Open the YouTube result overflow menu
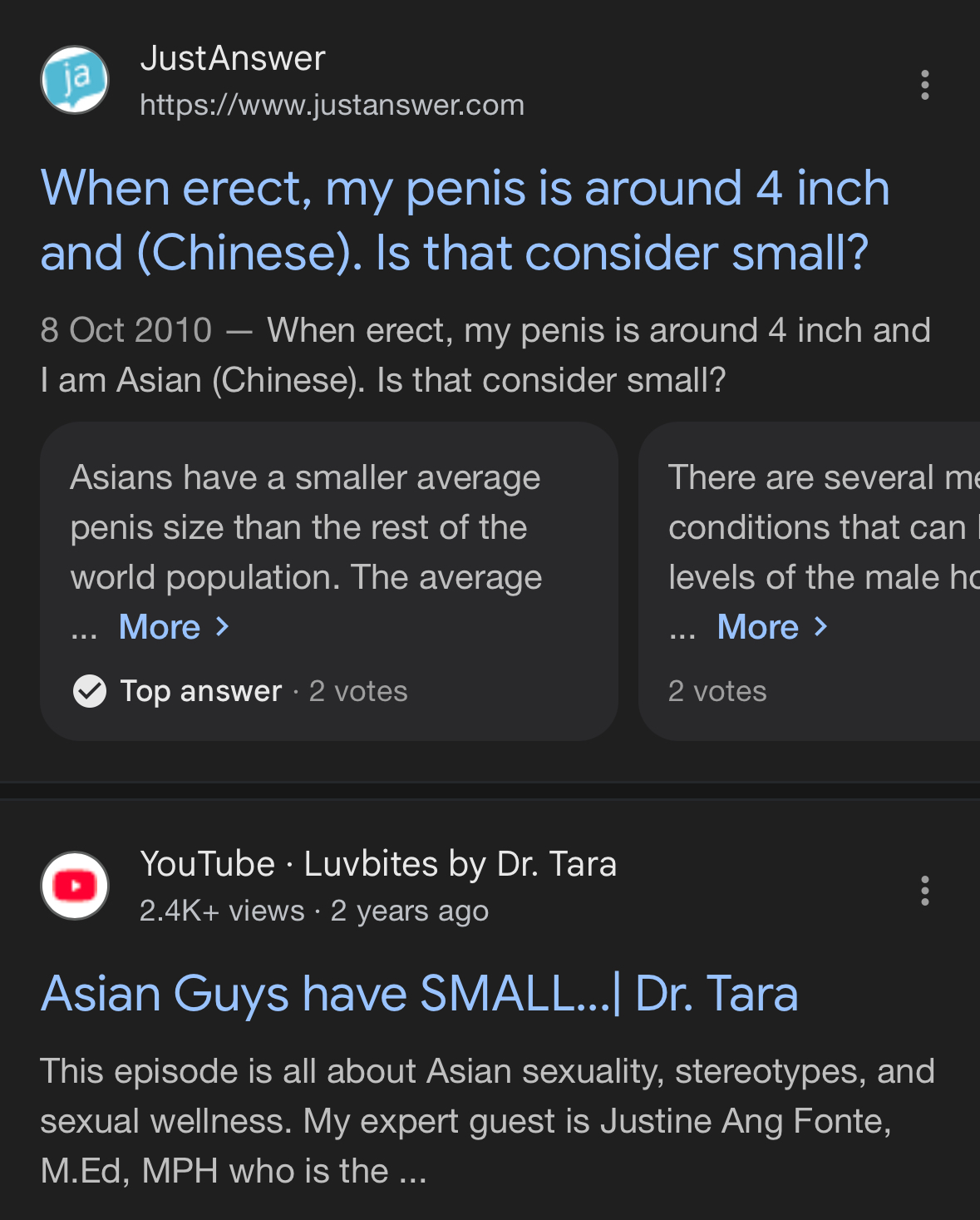This screenshot has width=980, height=1220. pos(924,891)
